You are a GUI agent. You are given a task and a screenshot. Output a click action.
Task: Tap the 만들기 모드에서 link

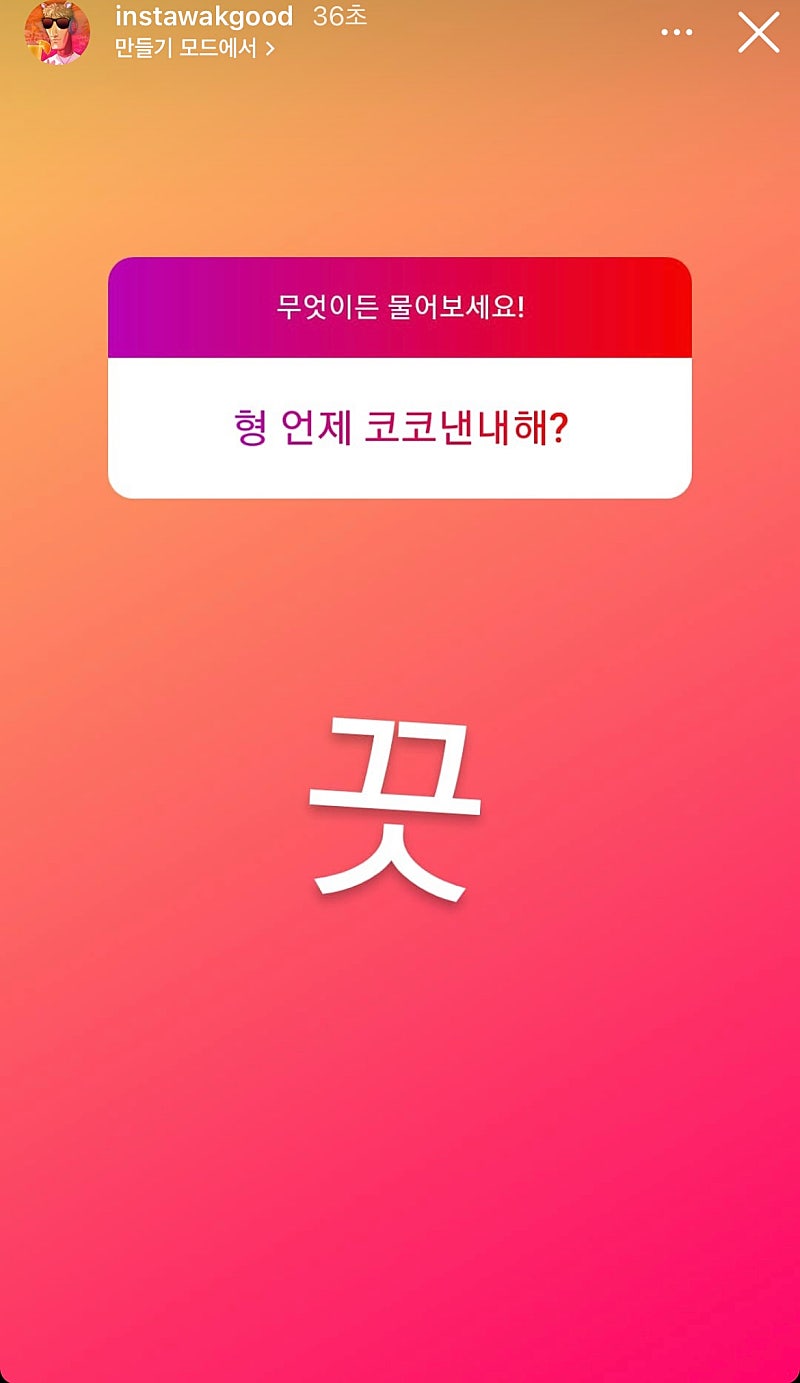point(195,47)
